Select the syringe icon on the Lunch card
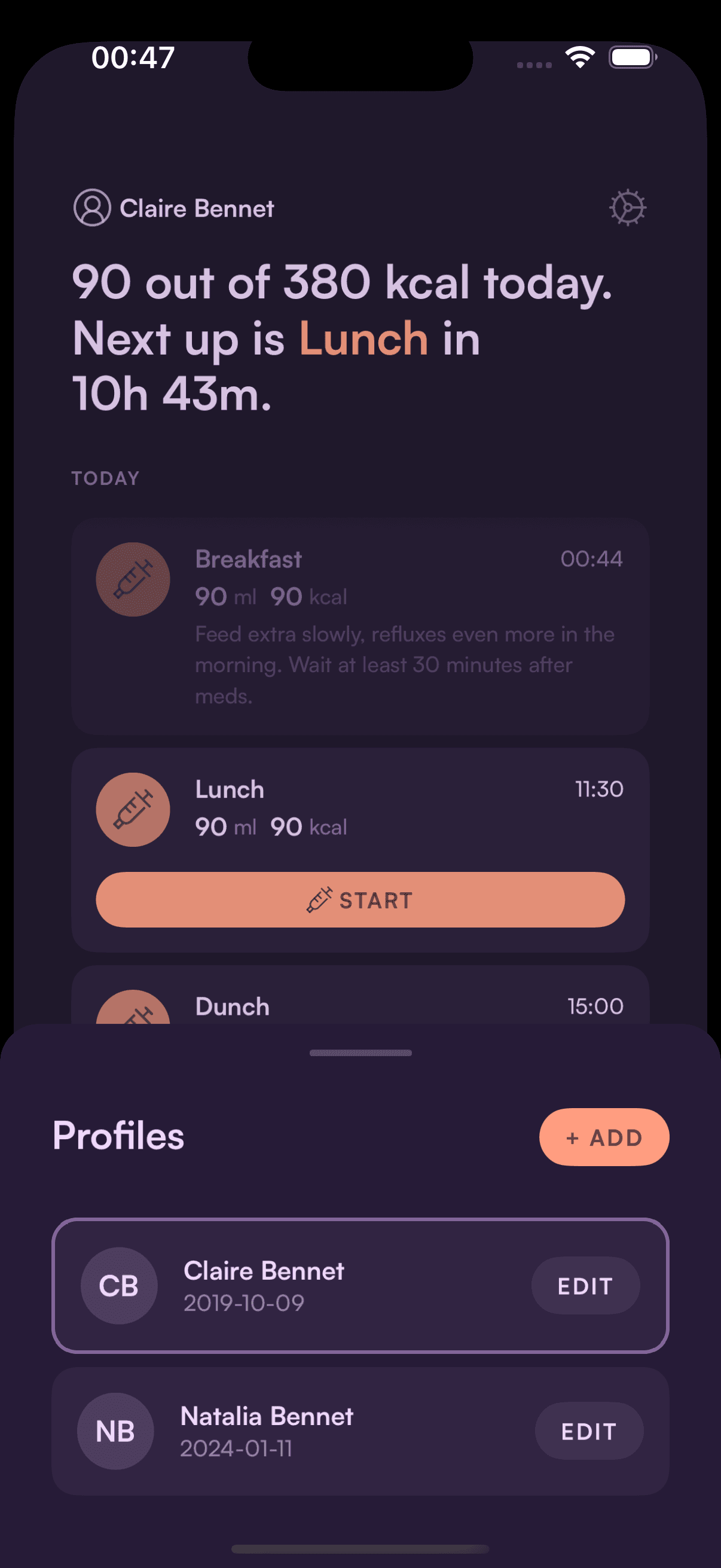Screen dimensions: 721x1568 pyautogui.click(x=133, y=809)
